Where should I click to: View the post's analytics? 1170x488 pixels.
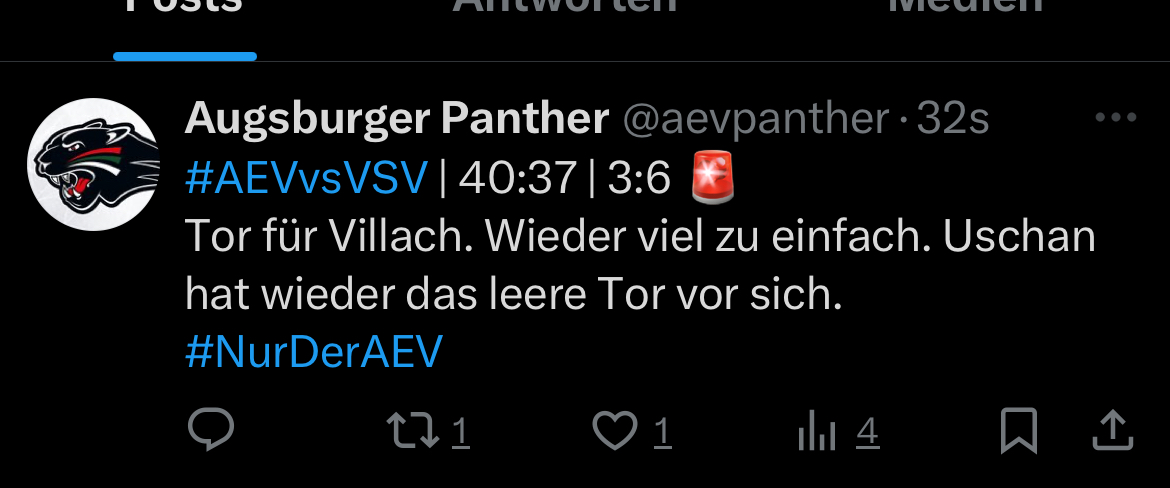point(816,432)
